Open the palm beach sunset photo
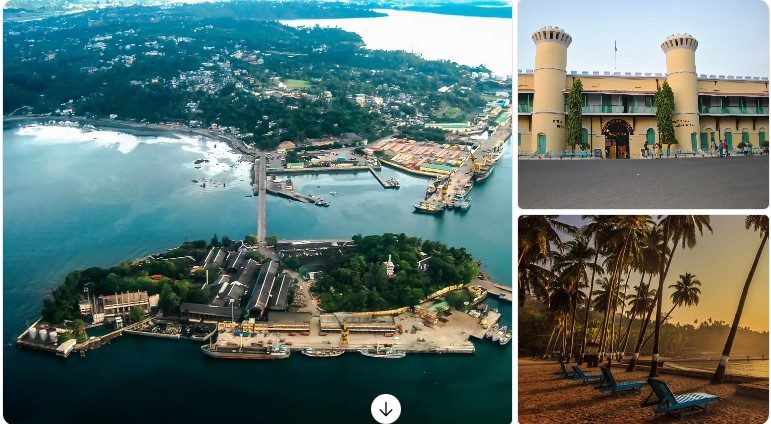Screen dimensions: 771x424 click(x=643, y=319)
